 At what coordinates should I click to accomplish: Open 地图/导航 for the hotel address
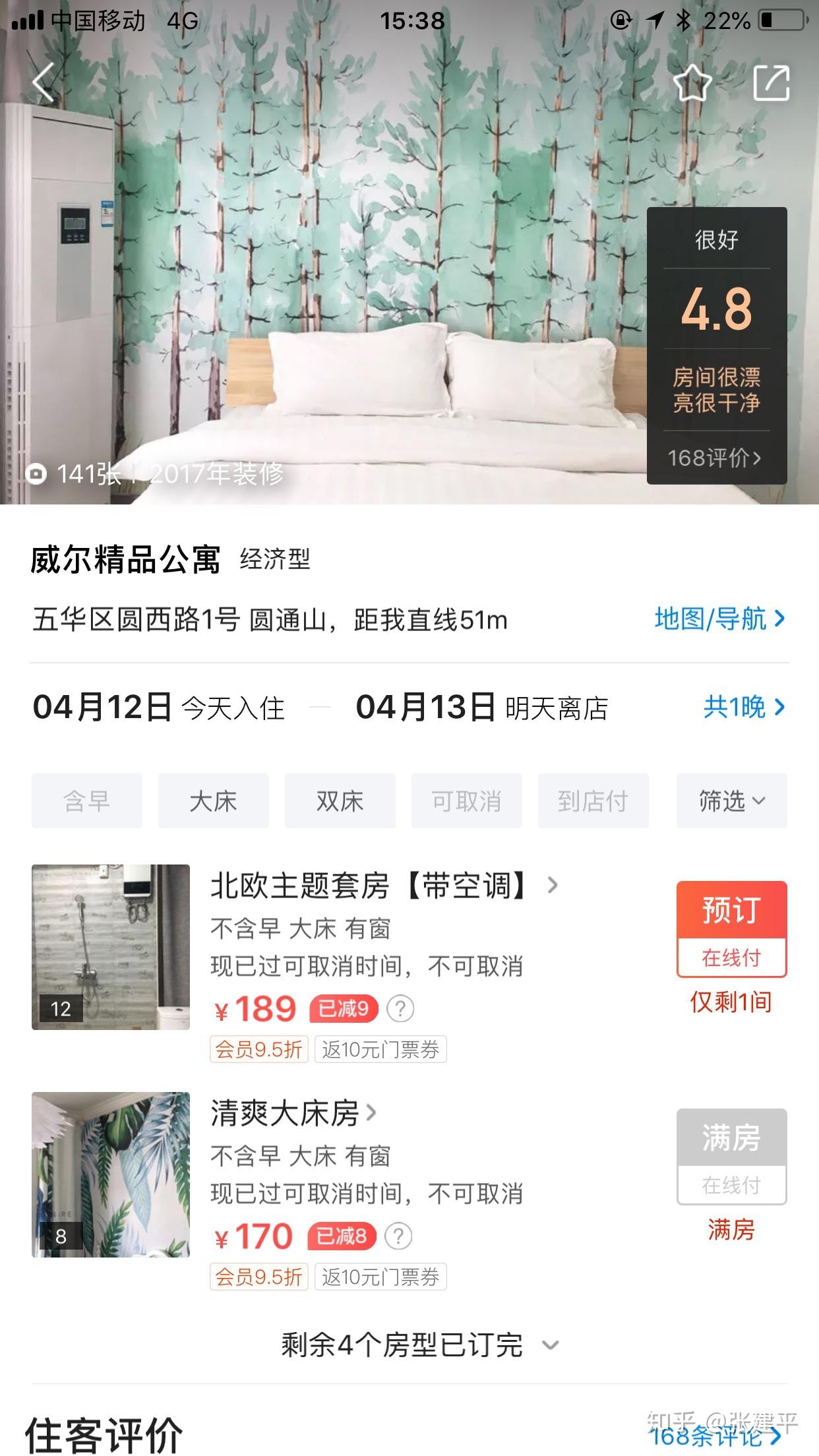point(719,619)
